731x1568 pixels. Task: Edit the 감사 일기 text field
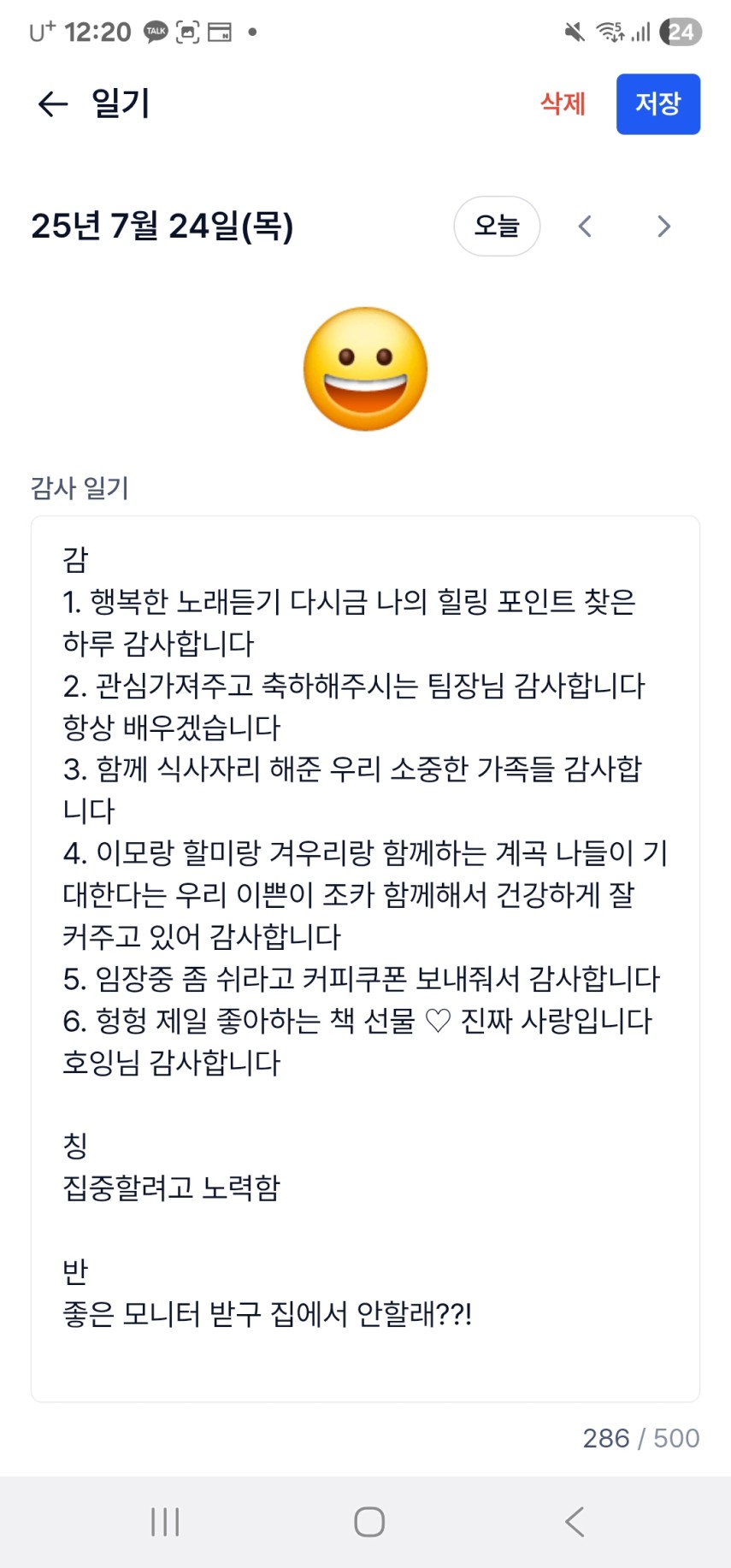(365, 958)
